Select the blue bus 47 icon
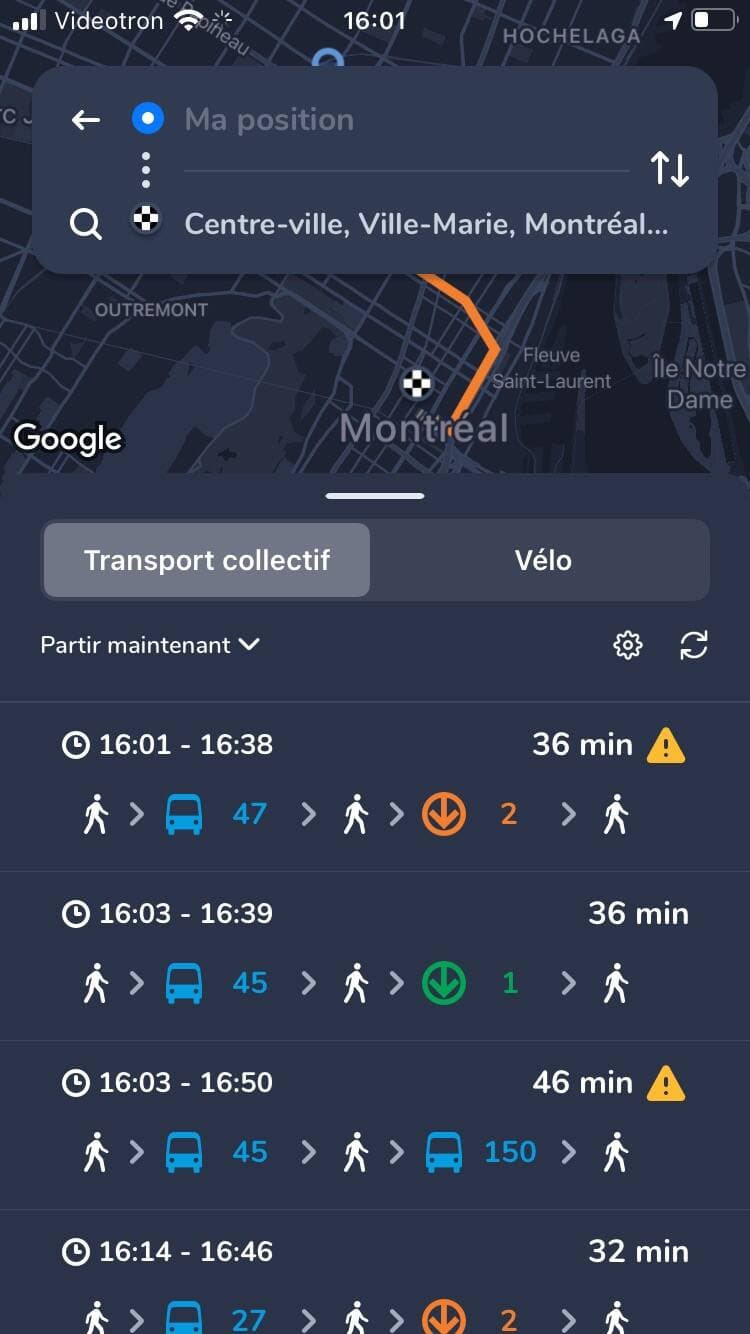 [190, 813]
